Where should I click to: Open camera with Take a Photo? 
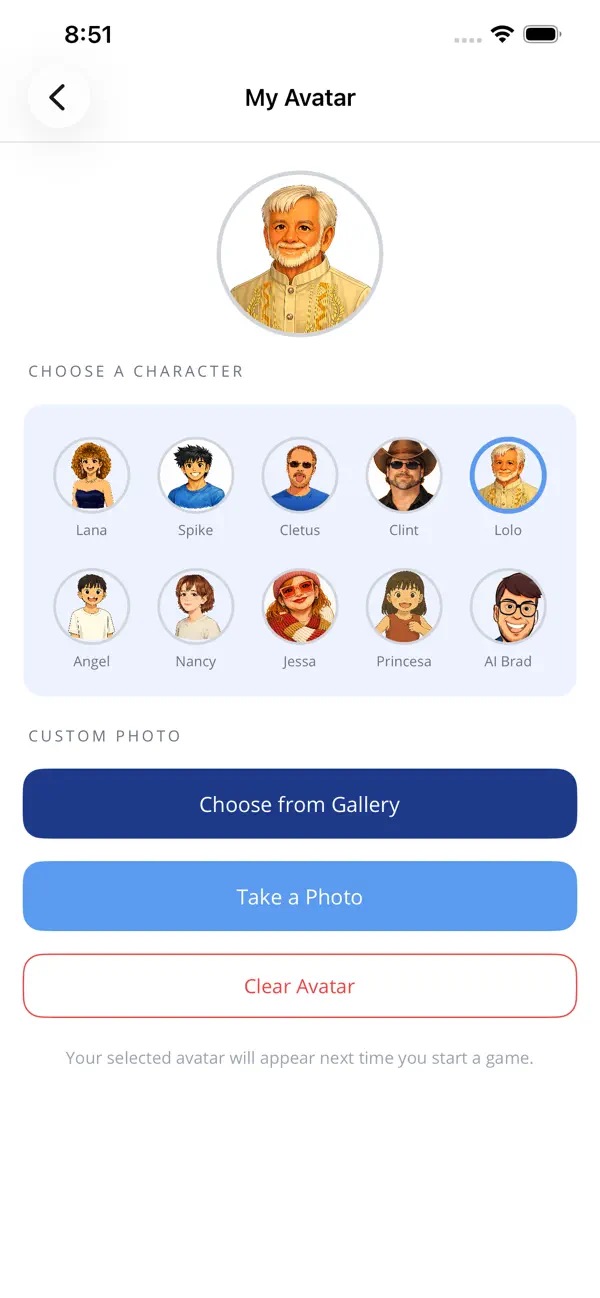(x=300, y=896)
